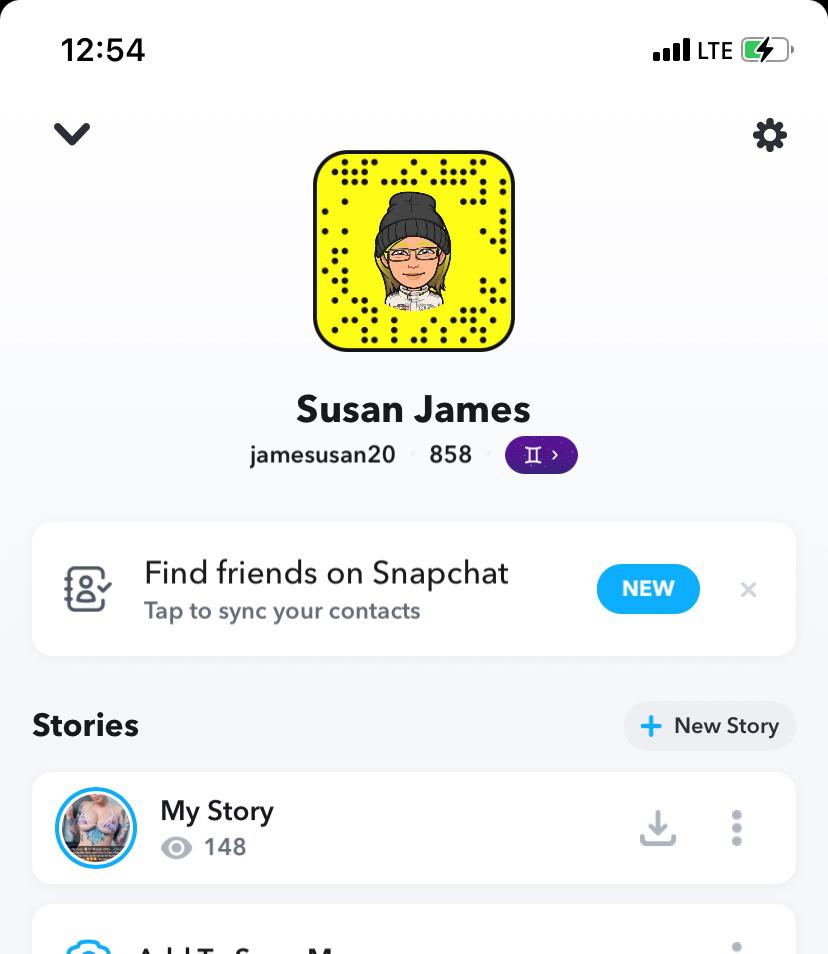Collapse the profile with the down chevron
This screenshot has height=954, width=828.
coord(72,134)
